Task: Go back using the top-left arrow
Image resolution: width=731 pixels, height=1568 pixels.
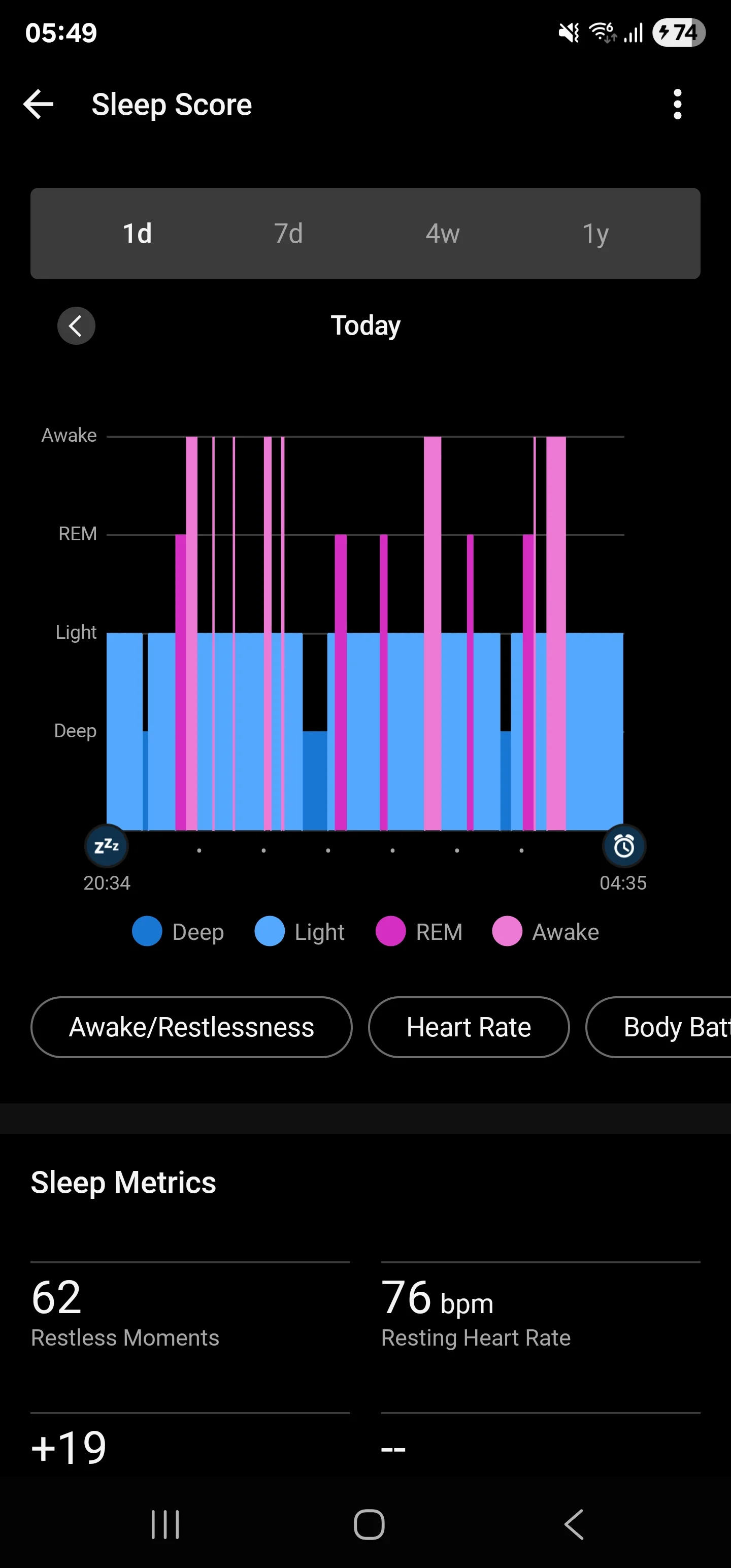Action: point(39,104)
